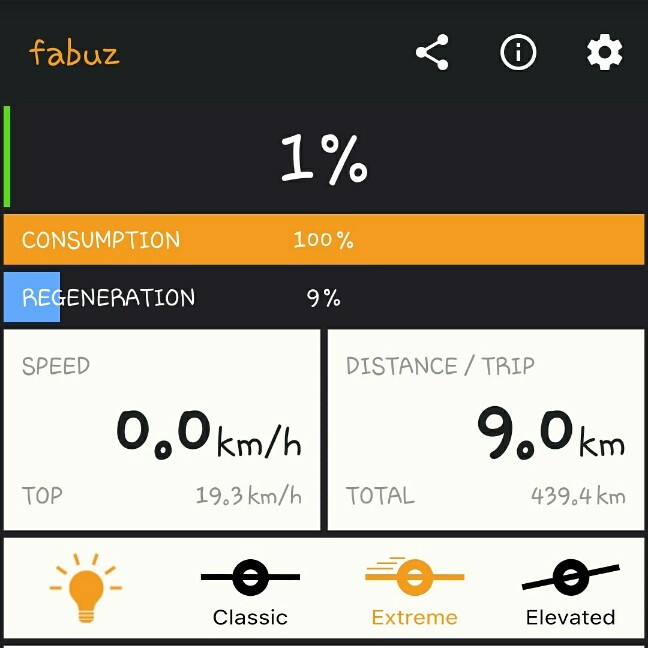Select Classic ride mode
648x648 pixels.
click(250, 590)
